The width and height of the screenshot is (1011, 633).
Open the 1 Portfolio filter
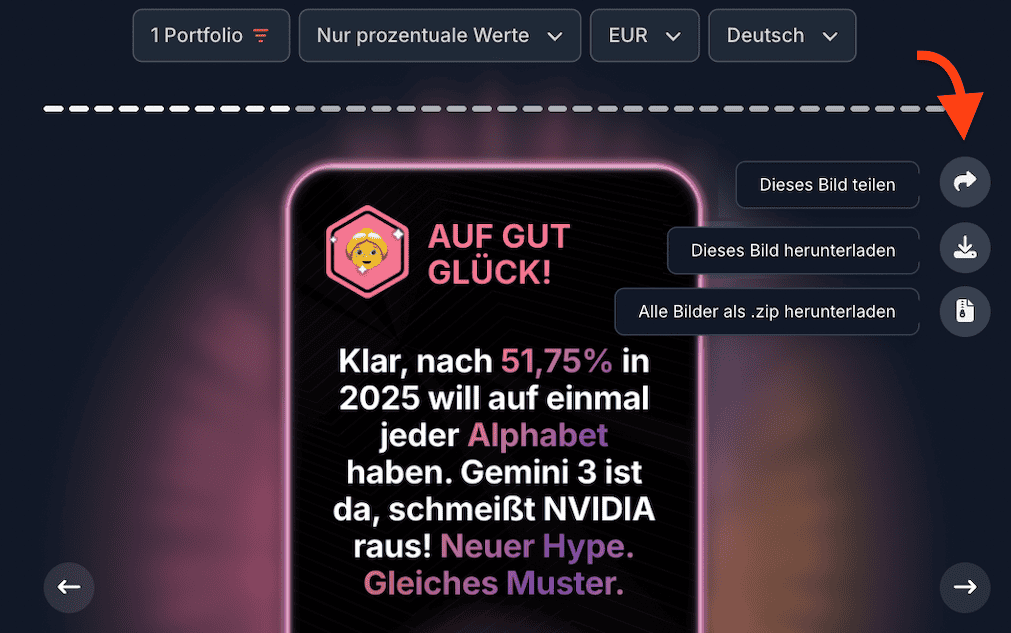pyautogui.click(x=211, y=36)
